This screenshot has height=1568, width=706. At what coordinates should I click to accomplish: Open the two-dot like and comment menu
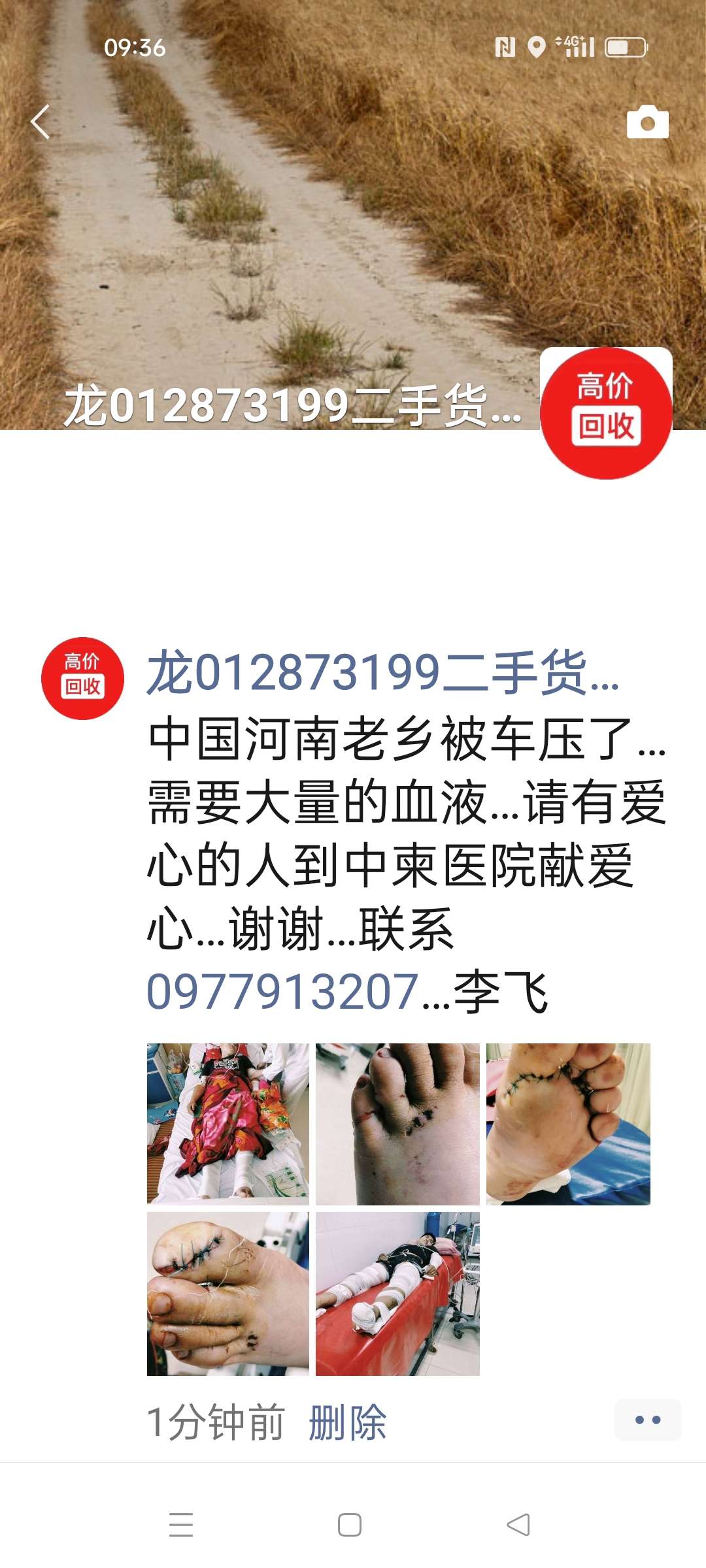pyautogui.click(x=647, y=1420)
